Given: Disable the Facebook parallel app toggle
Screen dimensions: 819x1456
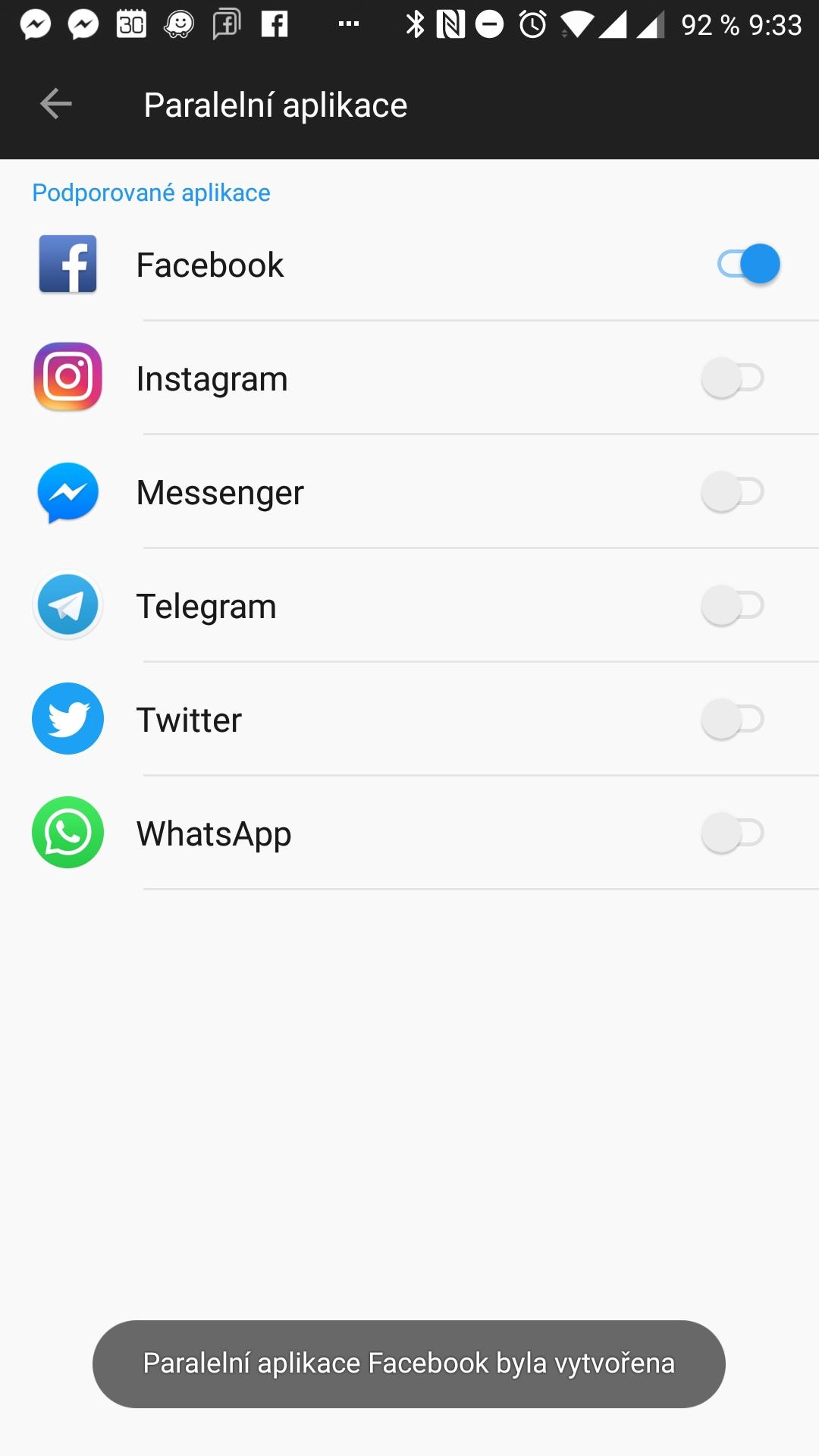Looking at the screenshot, I should click(x=748, y=264).
